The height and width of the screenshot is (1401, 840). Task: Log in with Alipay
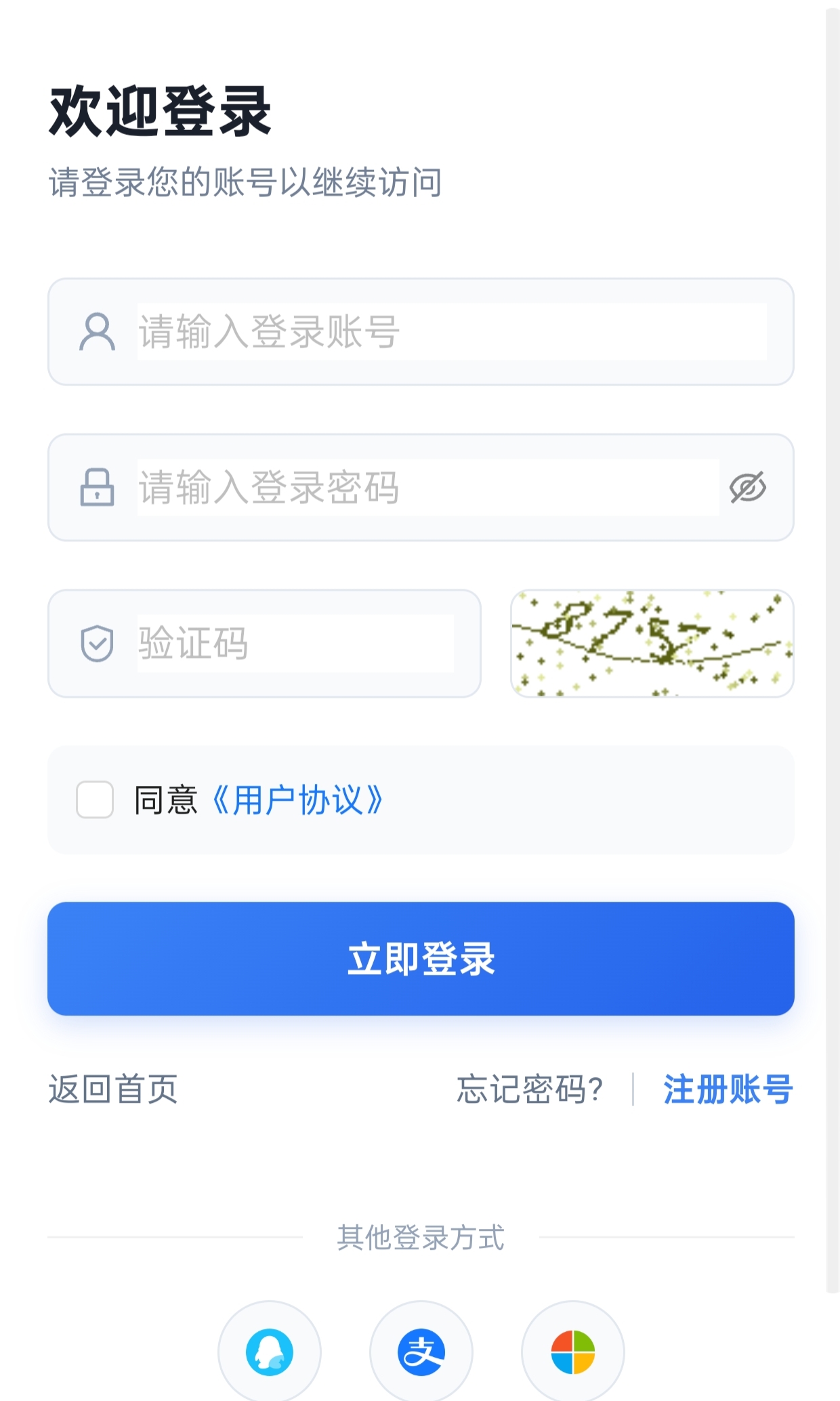tap(421, 1352)
